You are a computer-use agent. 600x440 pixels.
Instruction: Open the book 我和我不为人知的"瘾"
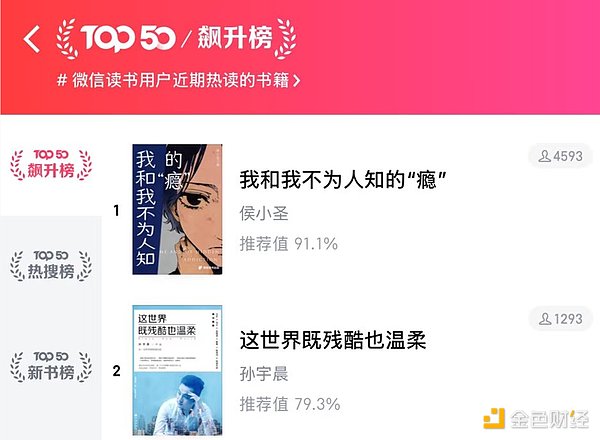(342, 181)
